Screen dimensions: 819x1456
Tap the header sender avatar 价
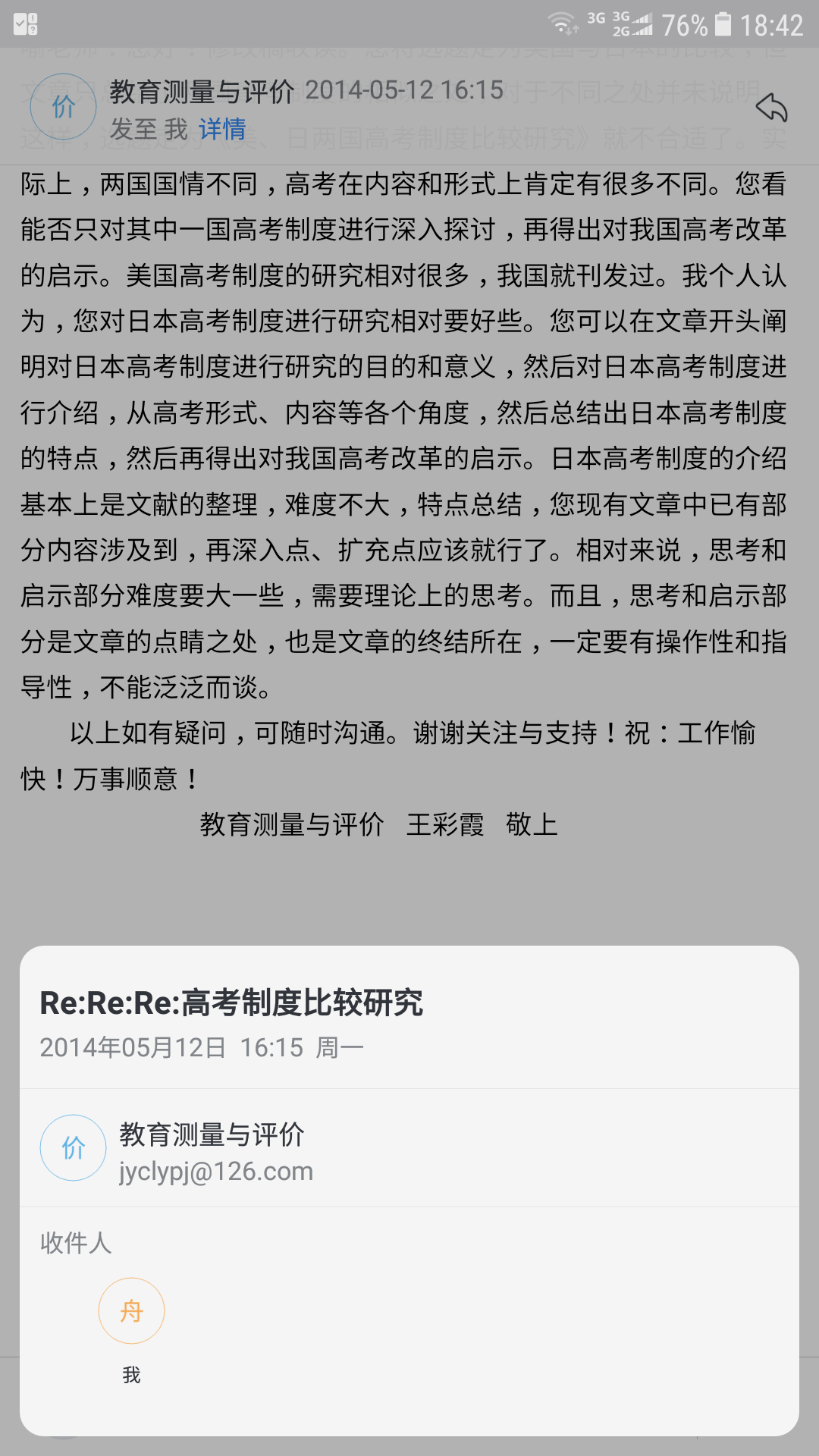tap(64, 107)
